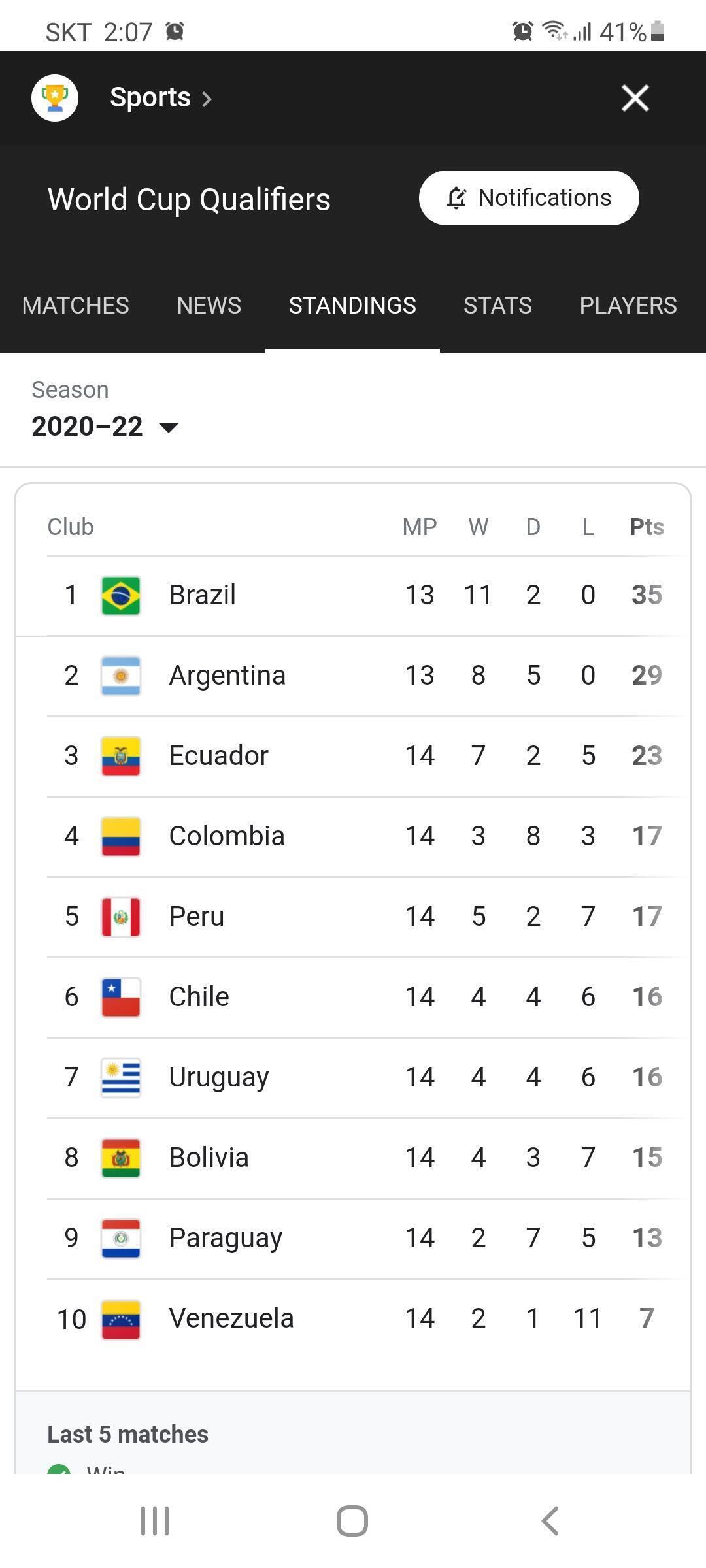View Ecuador's team details

[x=353, y=757]
